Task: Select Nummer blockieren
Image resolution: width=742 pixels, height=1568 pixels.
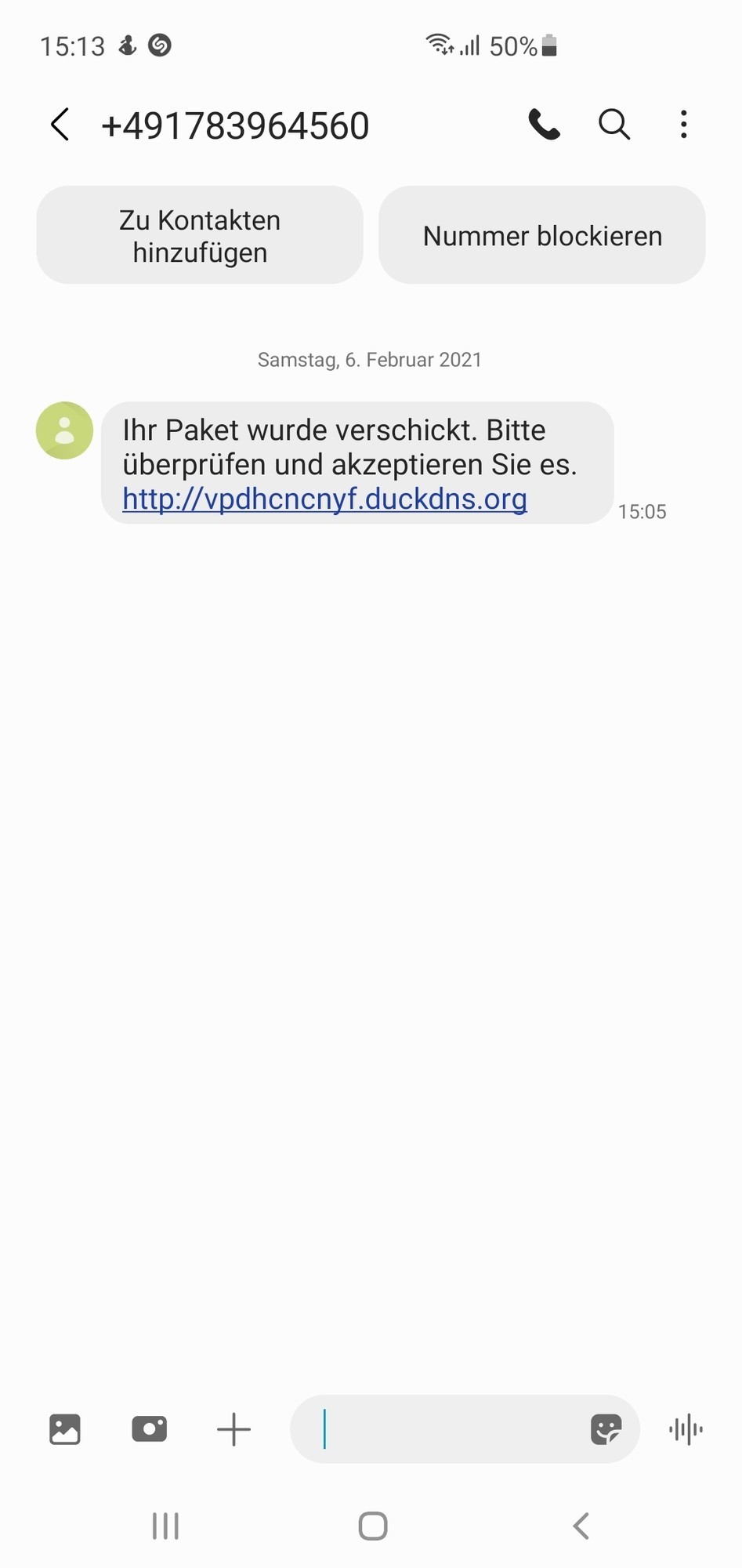Action: point(542,235)
